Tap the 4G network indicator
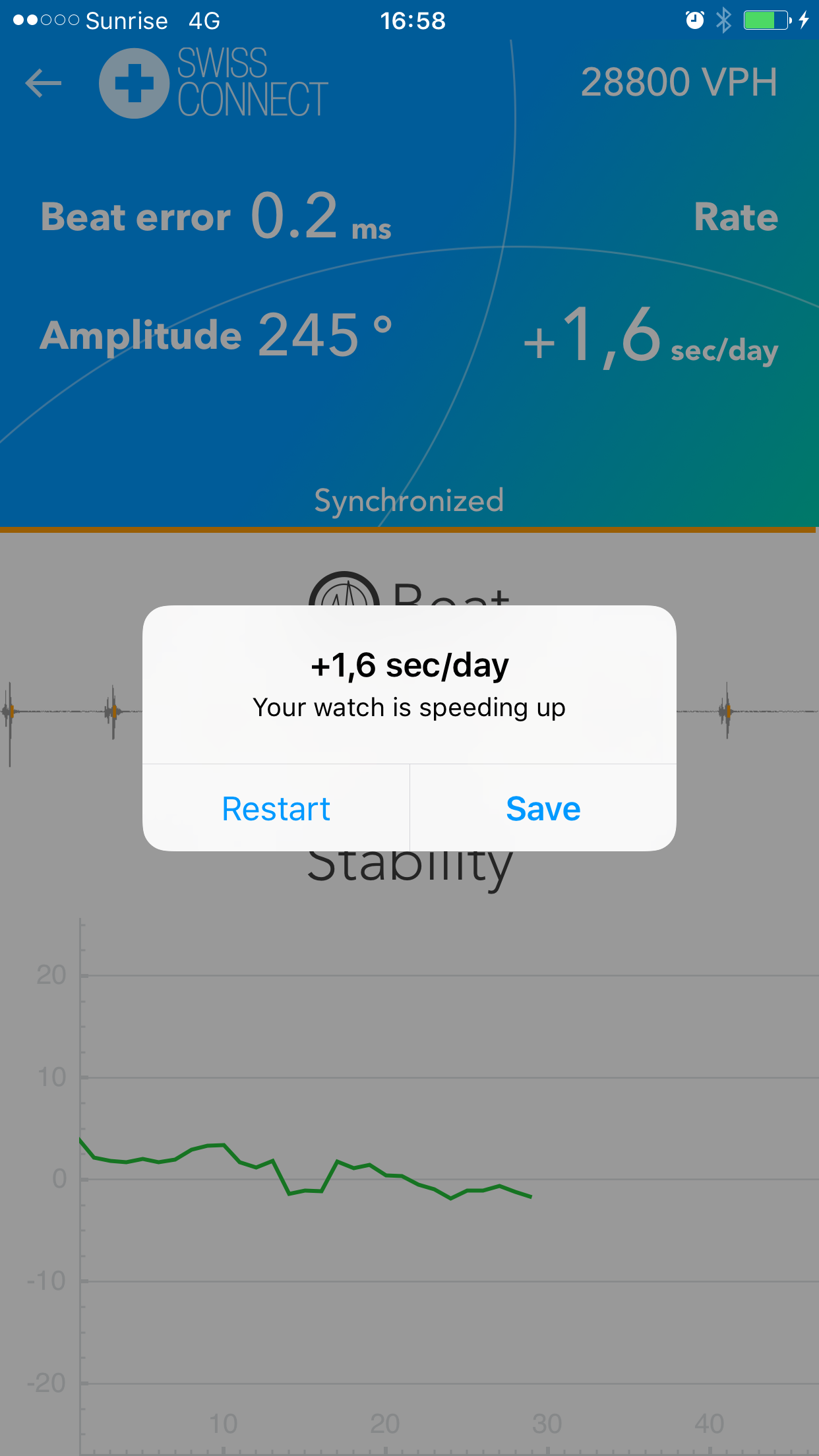Image resolution: width=819 pixels, height=1456 pixels. tap(204, 20)
